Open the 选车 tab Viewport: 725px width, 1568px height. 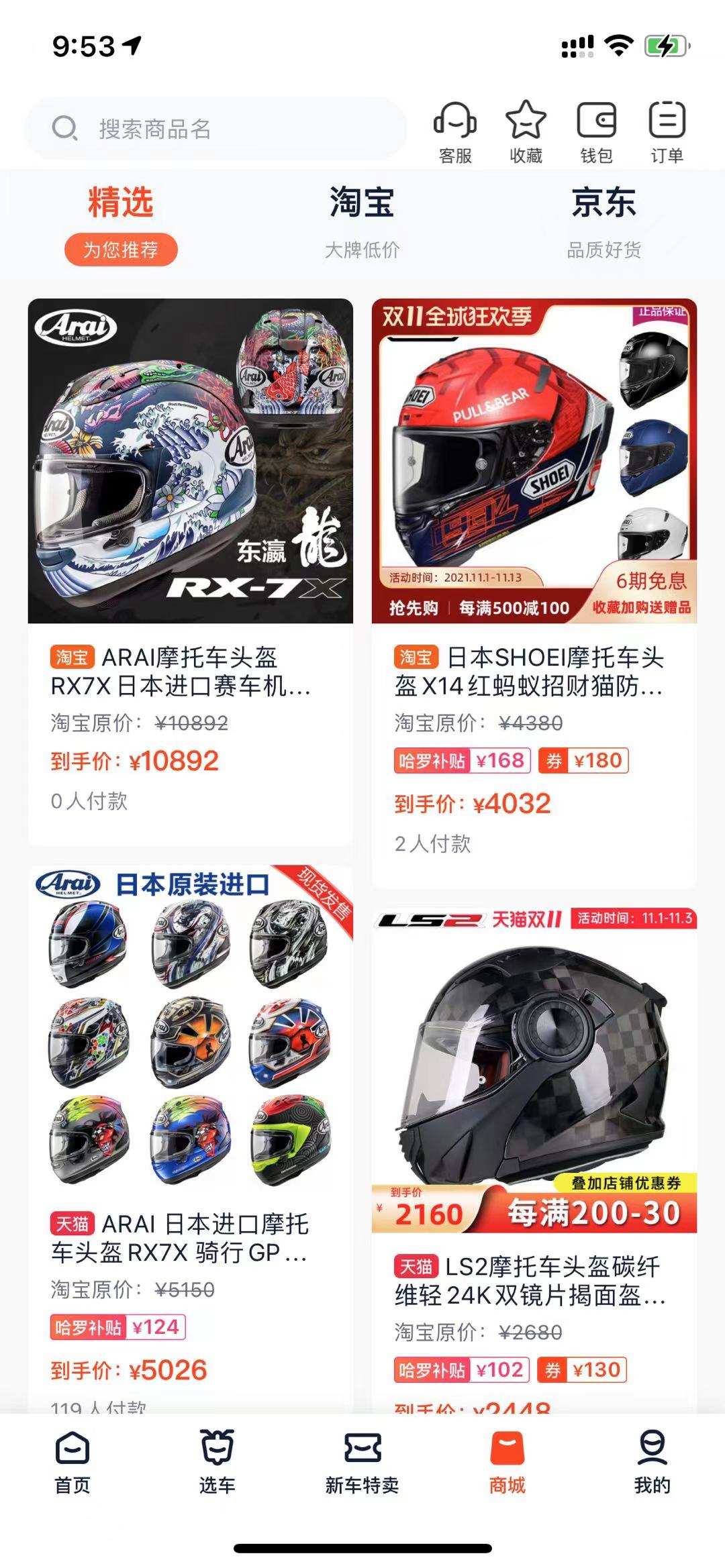tap(217, 1464)
